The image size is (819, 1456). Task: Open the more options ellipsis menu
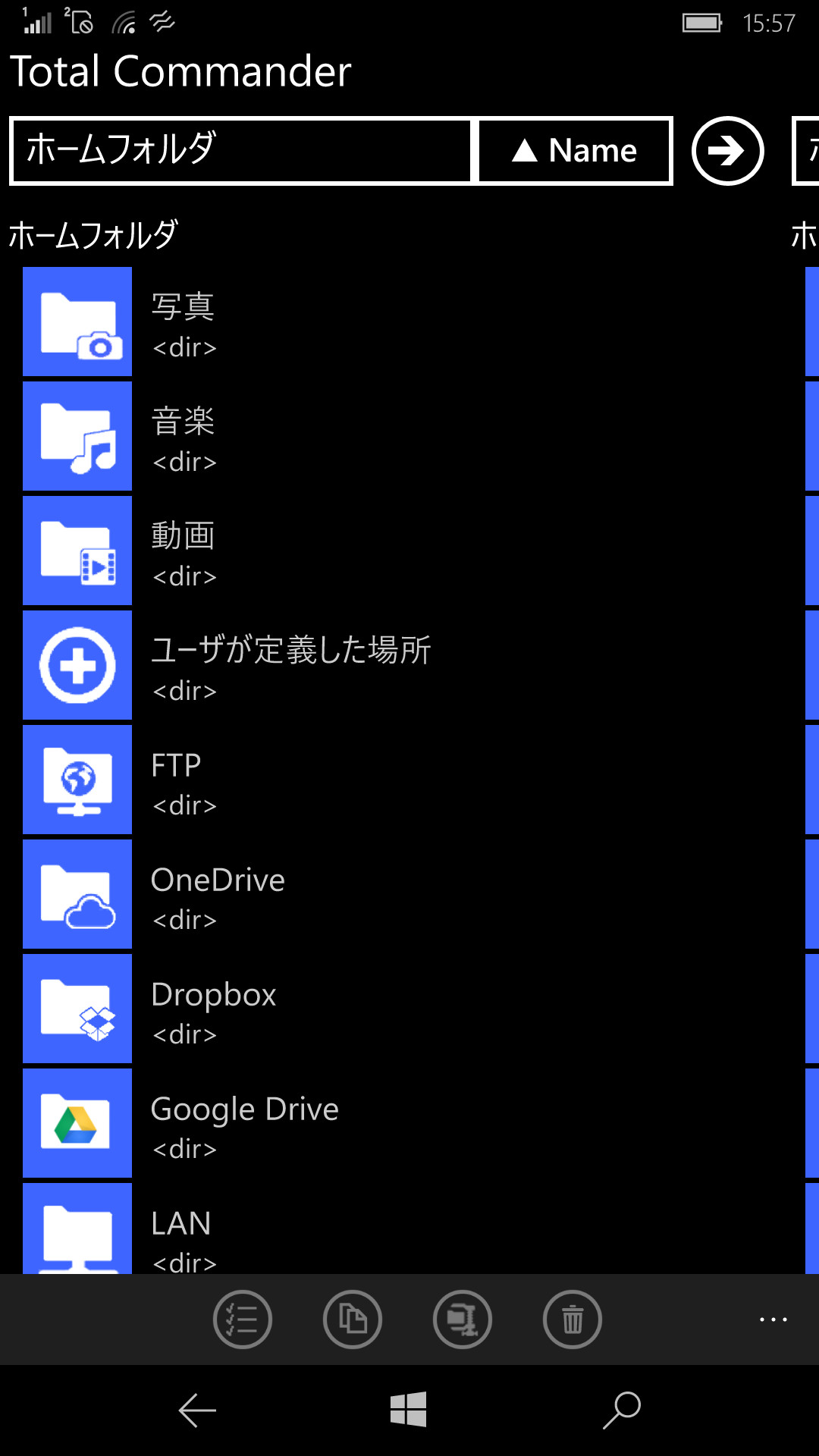pyautogui.click(x=769, y=1319)
